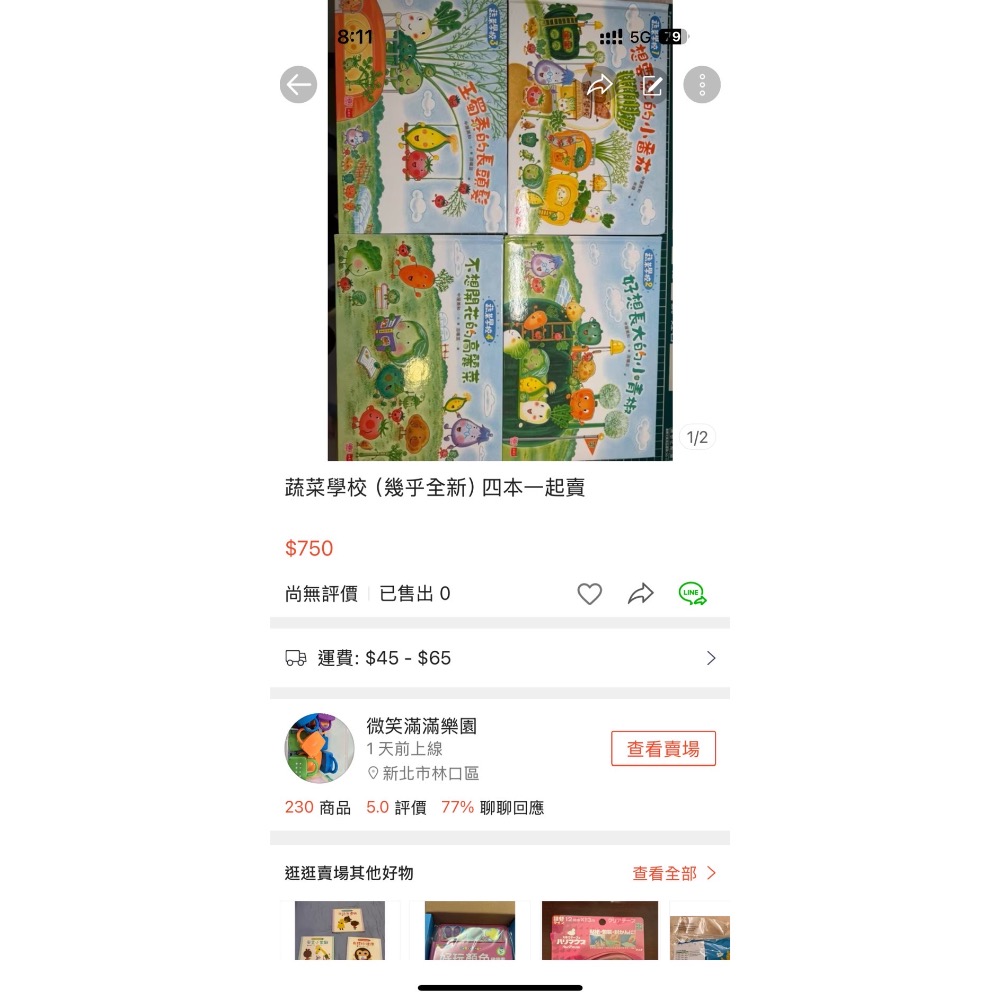The width and height of the screenshot is (1000, 1000).
Task: Open the first product card with picture books
Action: [340, 932]
